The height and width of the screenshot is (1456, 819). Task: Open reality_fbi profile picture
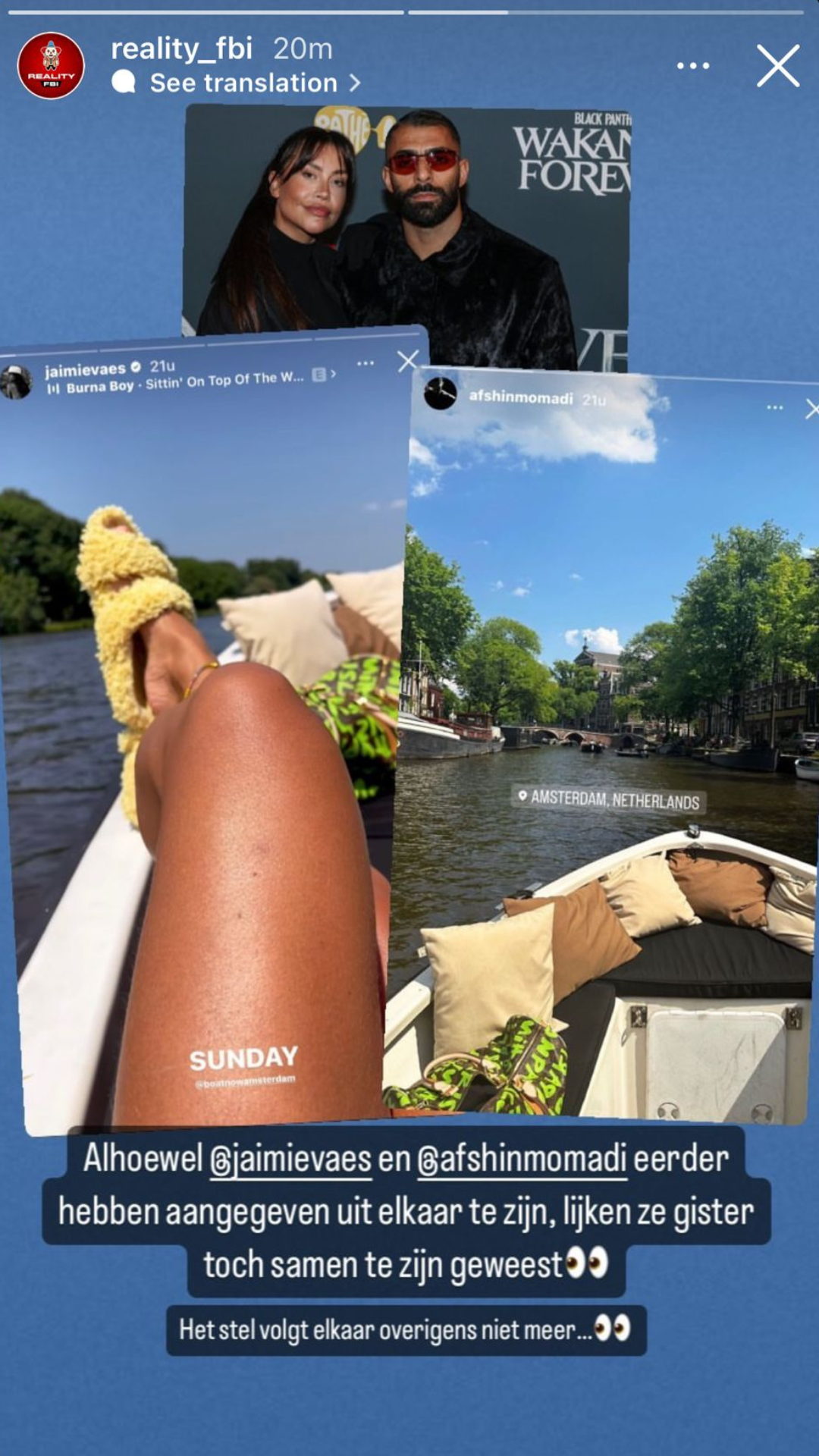click(51, 65)
